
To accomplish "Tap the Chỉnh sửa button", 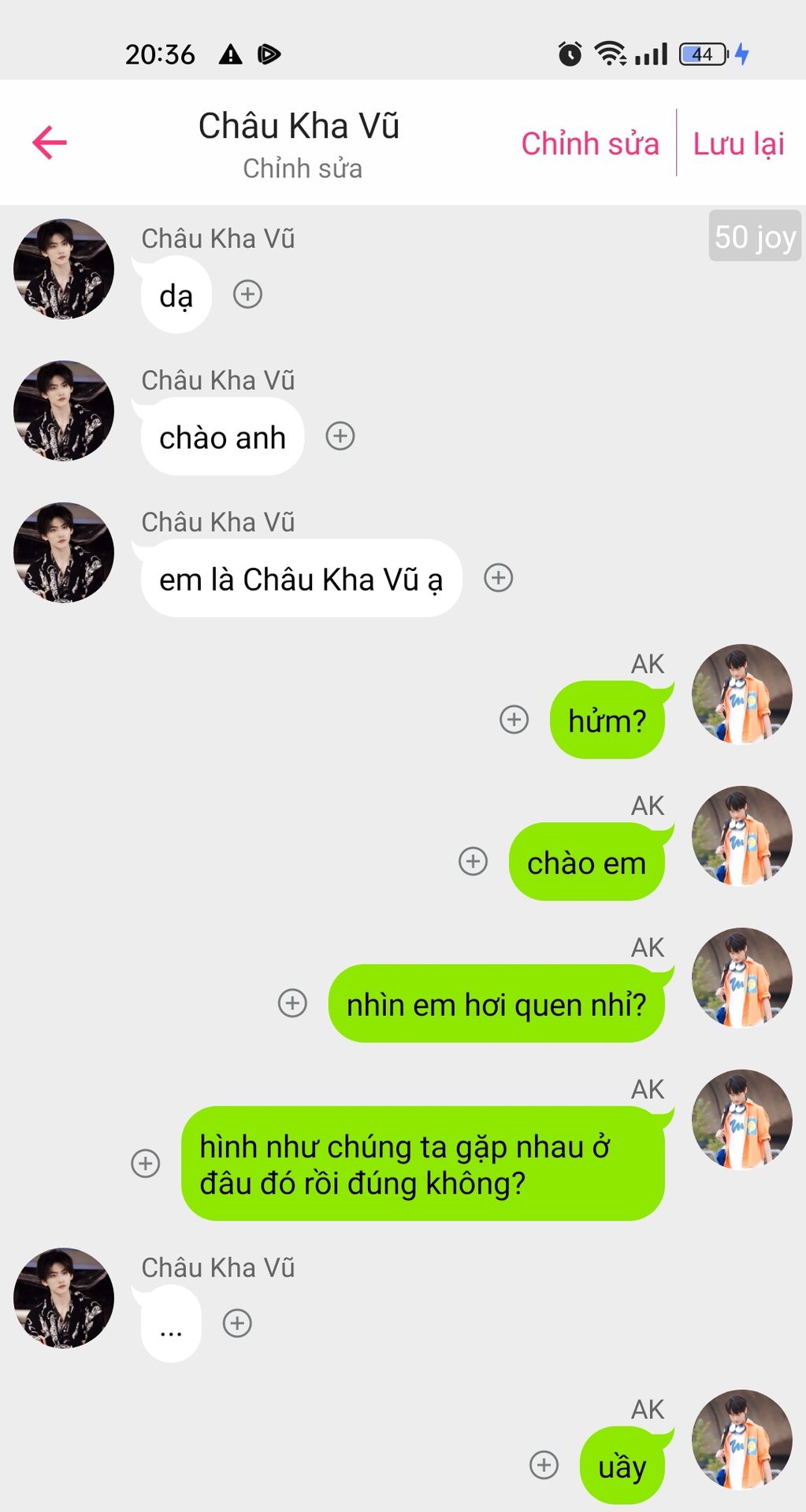I will click(589, 144).
